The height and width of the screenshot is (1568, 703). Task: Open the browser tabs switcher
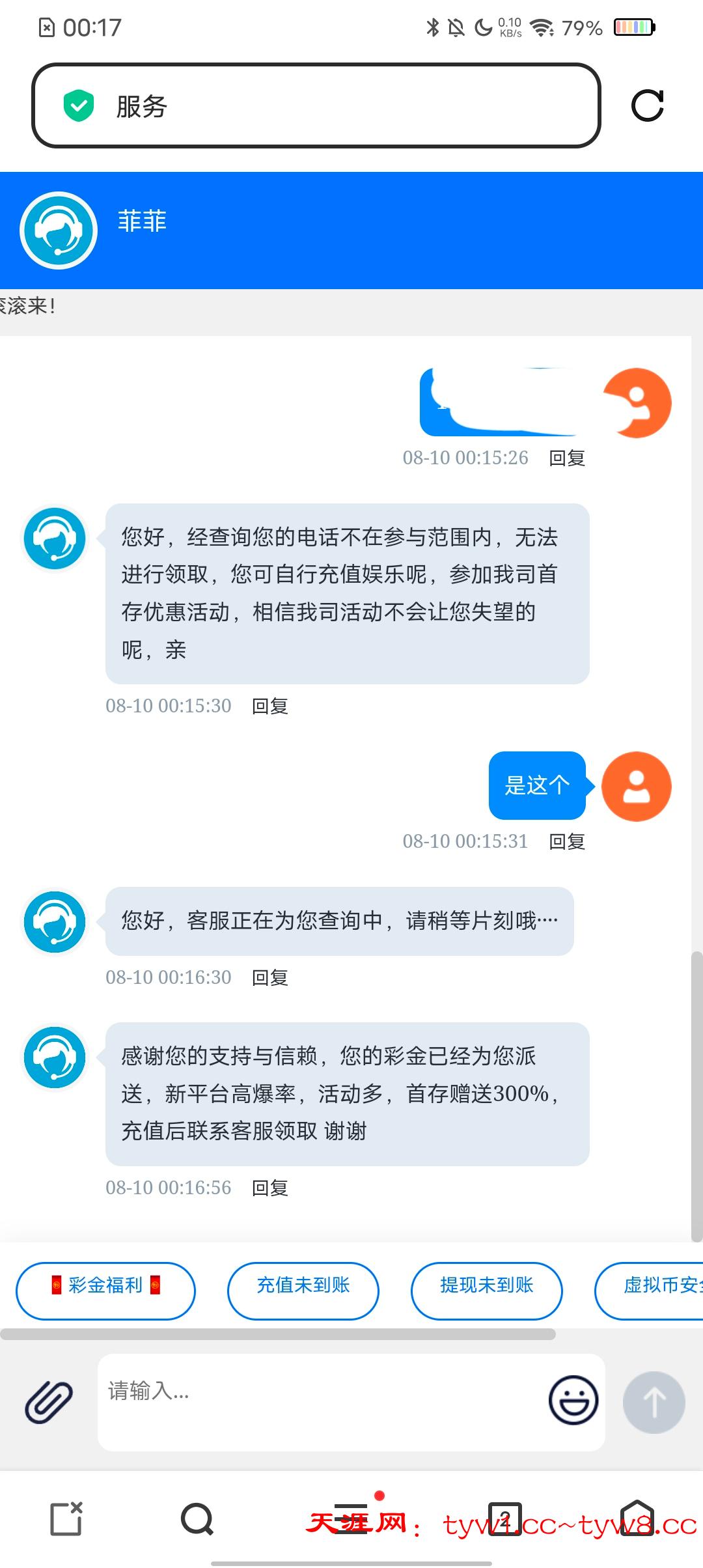coord(505,1520)
